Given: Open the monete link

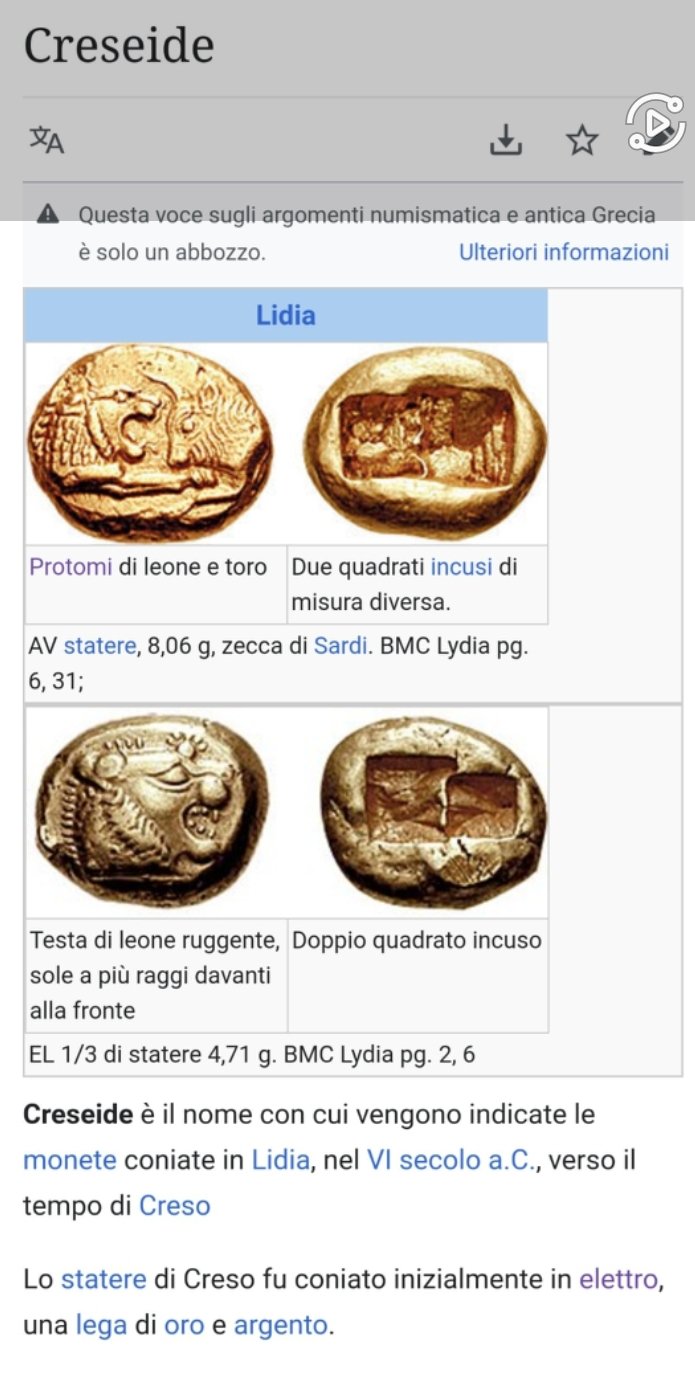Looking at the screenshot, I should [x=70, y=1160].
